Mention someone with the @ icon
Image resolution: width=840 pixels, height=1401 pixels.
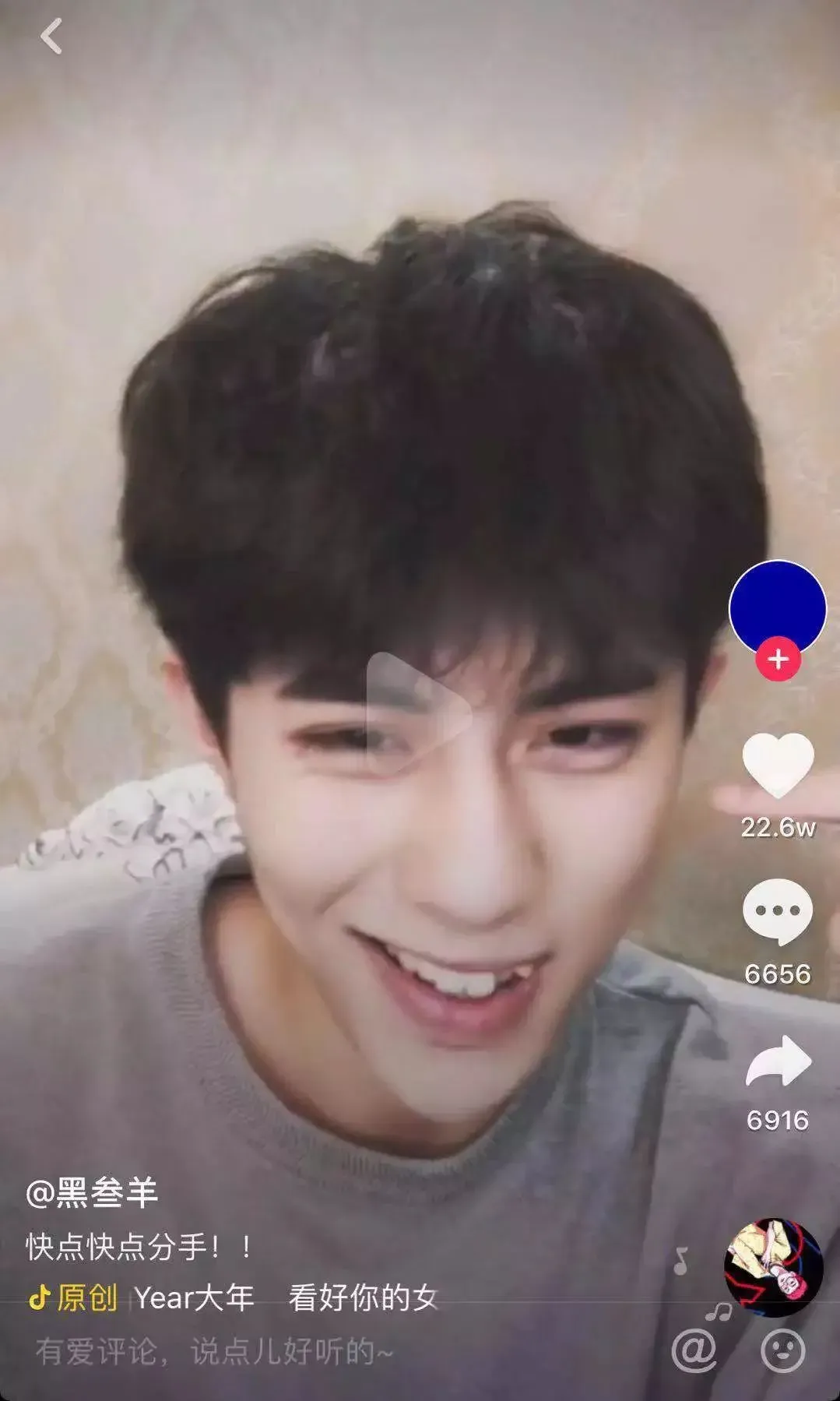pyautogui.click(x=694, y=1351)
